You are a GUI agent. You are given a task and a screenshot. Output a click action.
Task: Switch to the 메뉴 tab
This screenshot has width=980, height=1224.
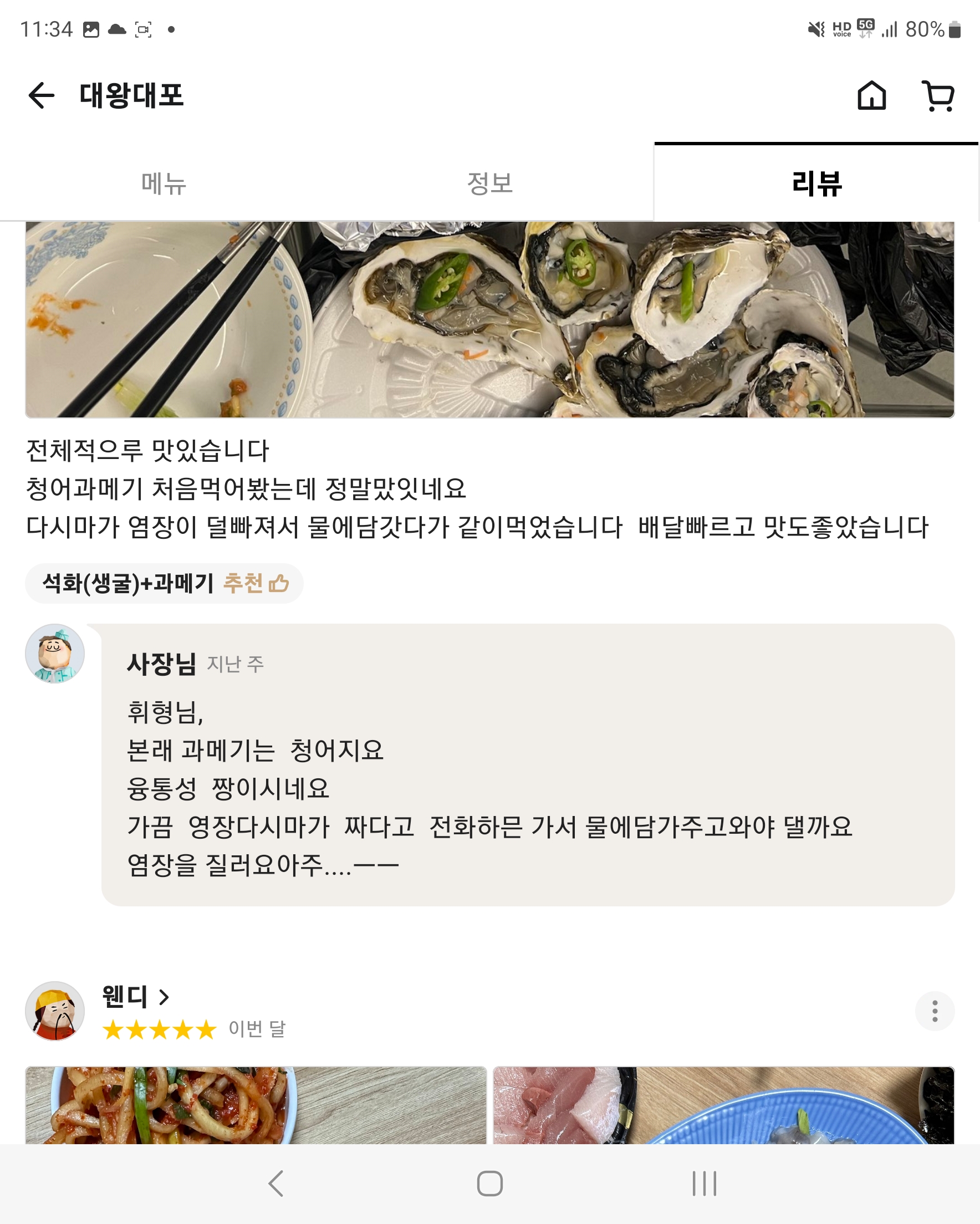(x=164, y=183)
